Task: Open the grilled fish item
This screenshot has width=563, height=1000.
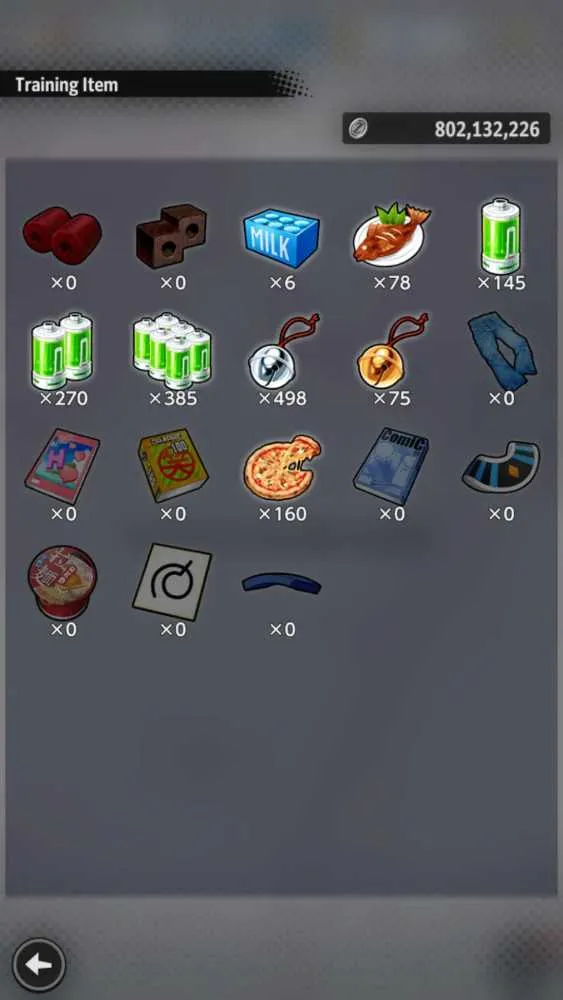Action: tap(391, 235)
